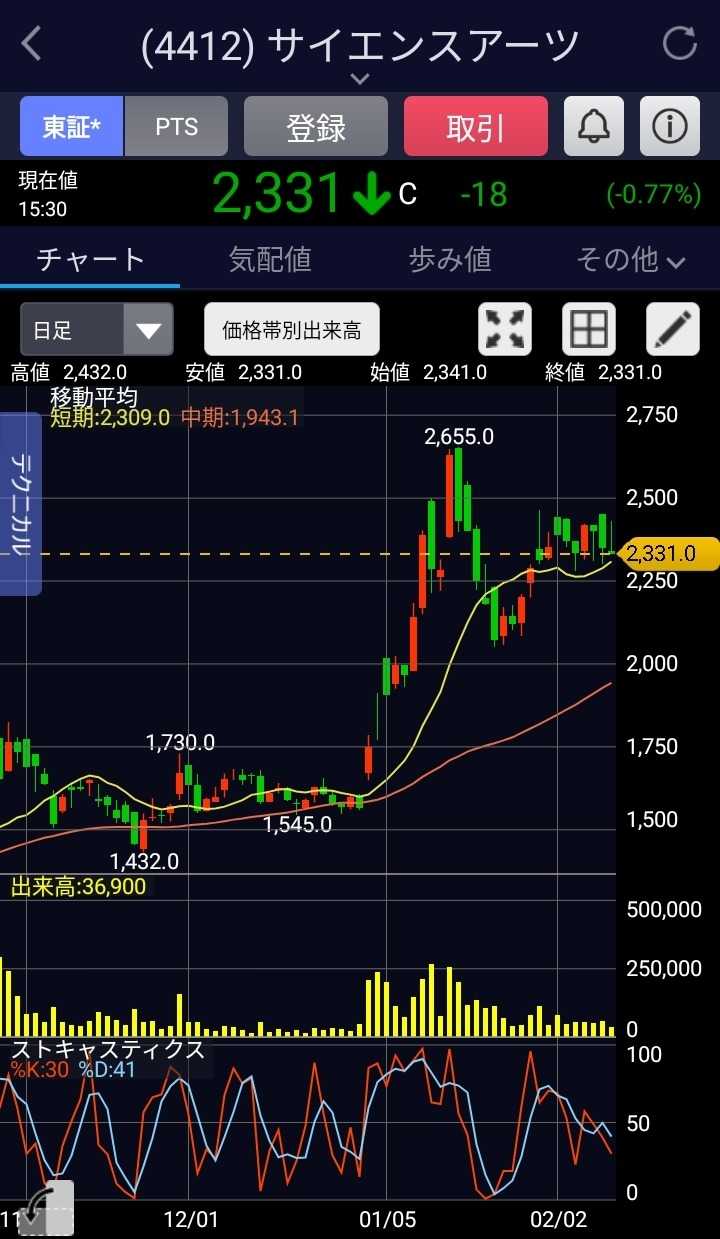Switch to the 東証 market
Image resolution: width=720 pixels, height=1239 pixels.
click(x=72, y=127)
